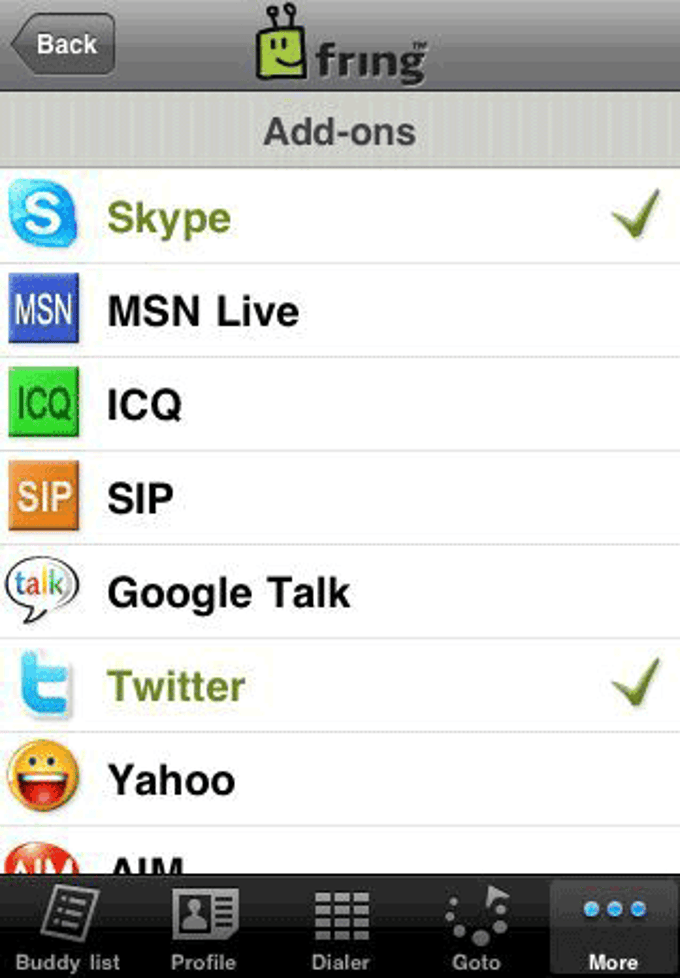Tap the More tab
This screenshot has width=680, height=978.
613,929
